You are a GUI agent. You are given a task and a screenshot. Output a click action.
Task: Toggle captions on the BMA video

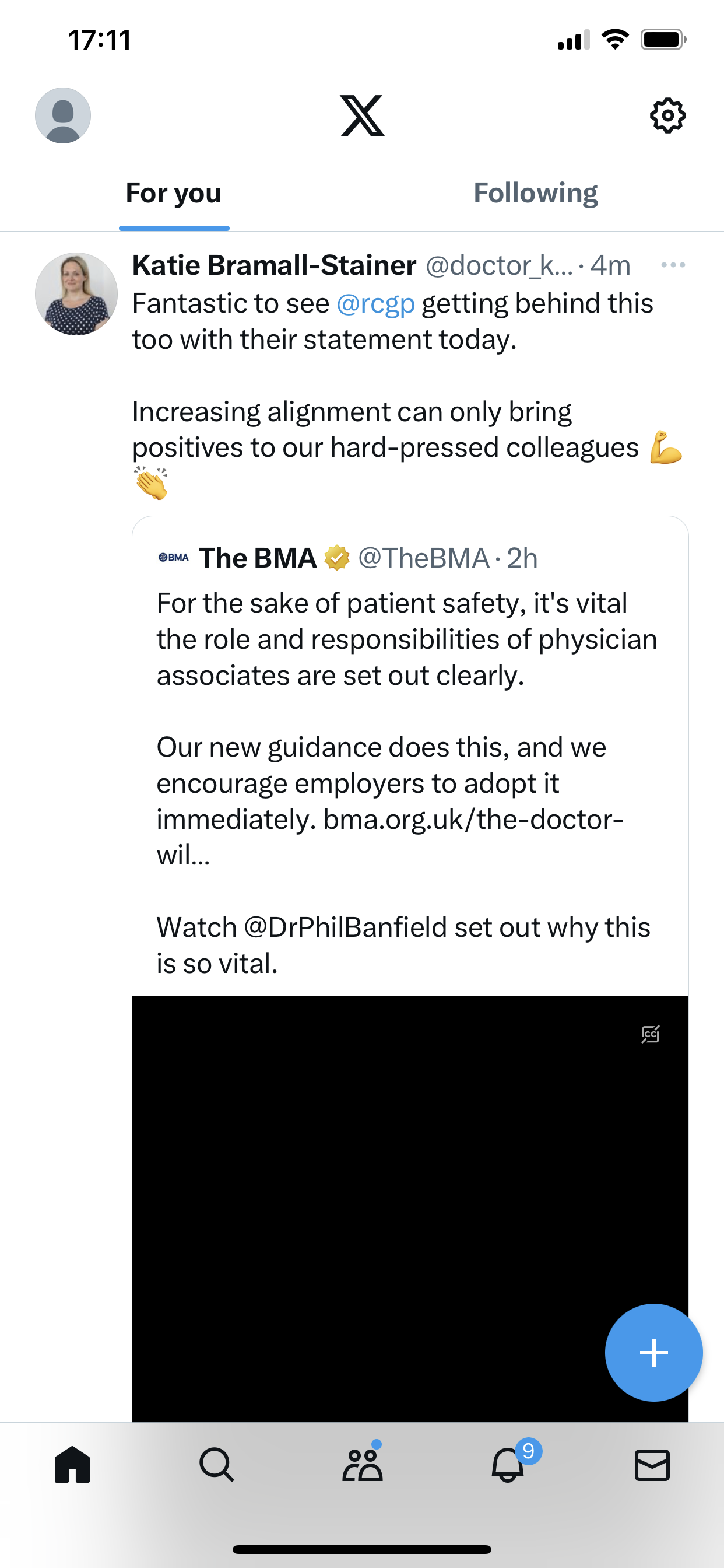pos(651,1034)
